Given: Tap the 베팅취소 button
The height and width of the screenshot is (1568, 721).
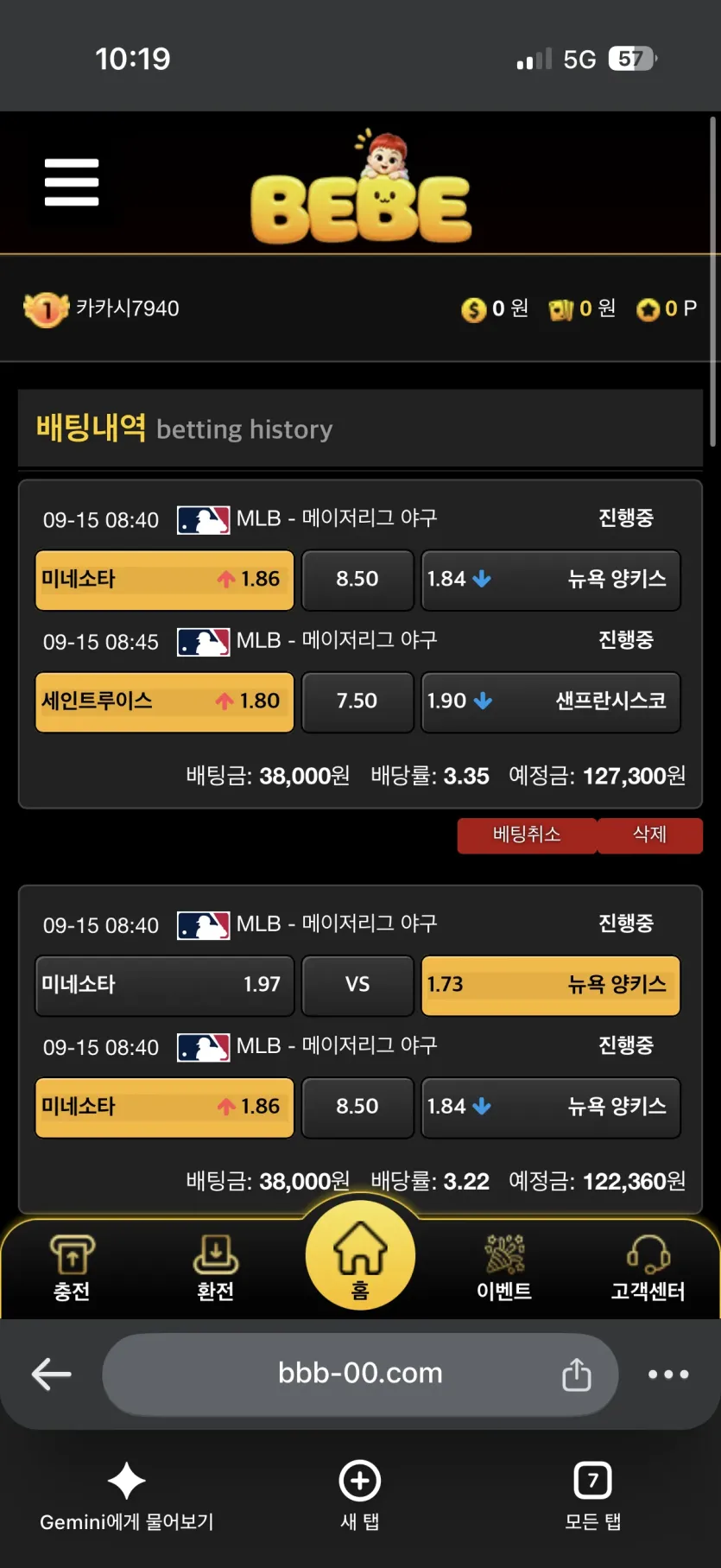Looking at the screenshot, I should 527,835.
